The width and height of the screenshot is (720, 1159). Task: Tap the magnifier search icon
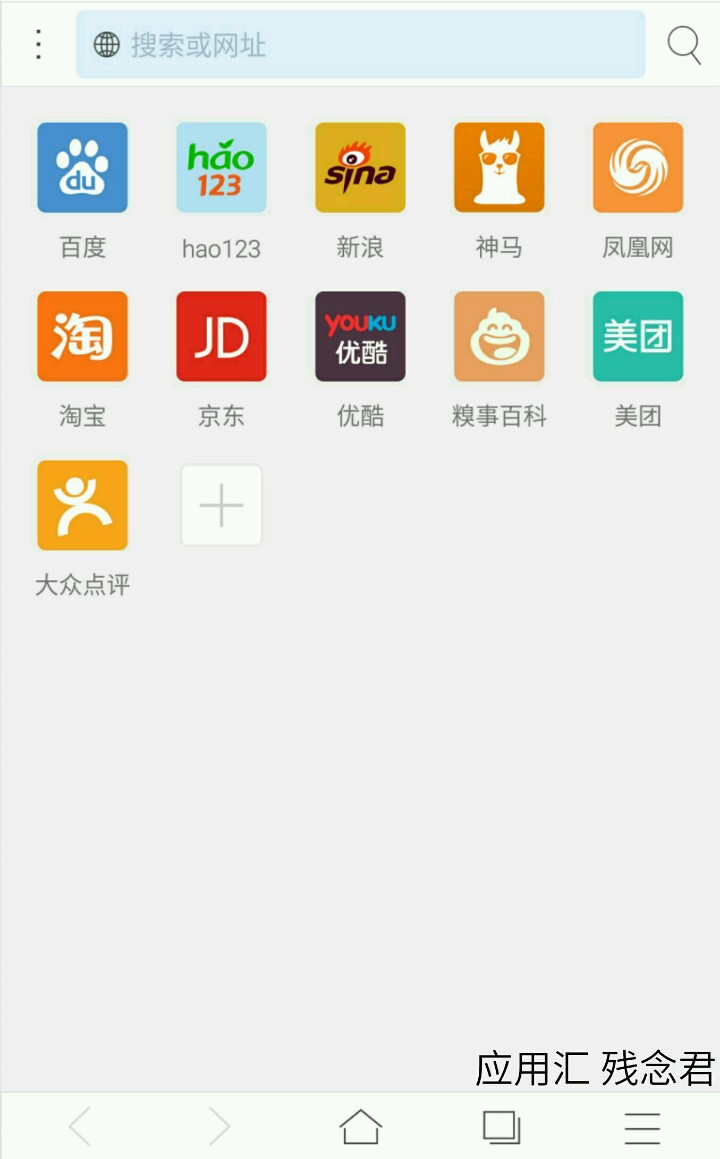[x=684, y=45]
